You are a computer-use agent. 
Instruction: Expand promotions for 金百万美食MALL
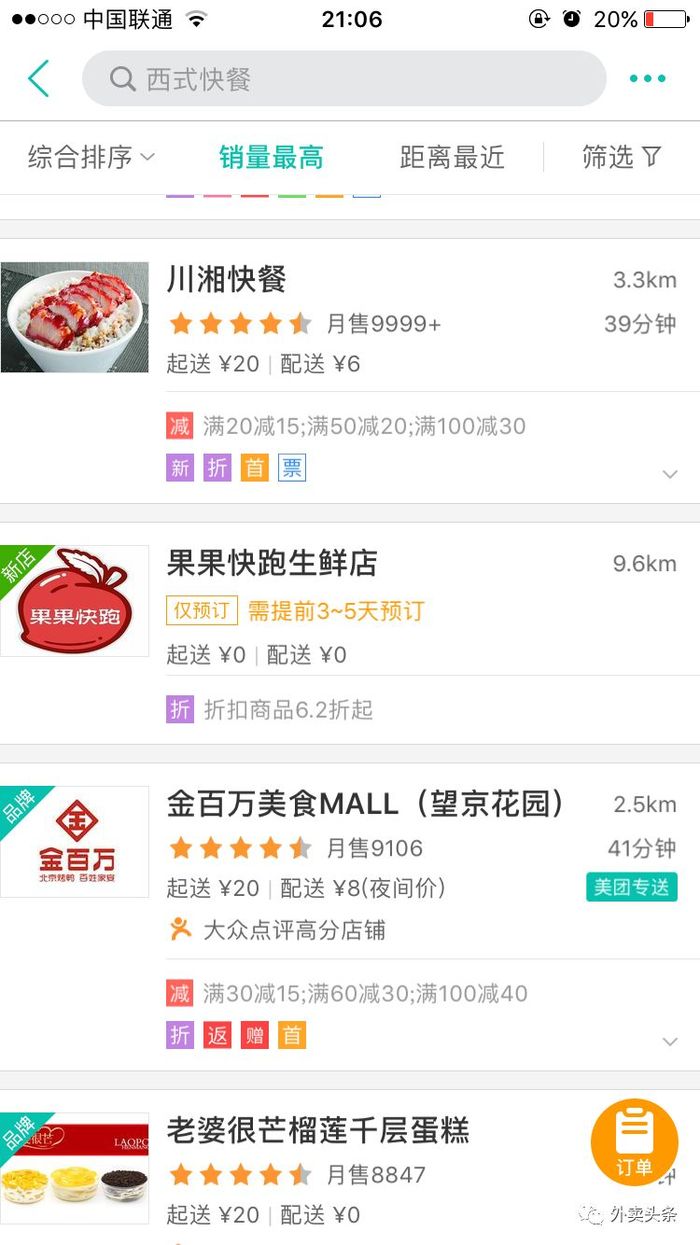(x=670, y=1041)
